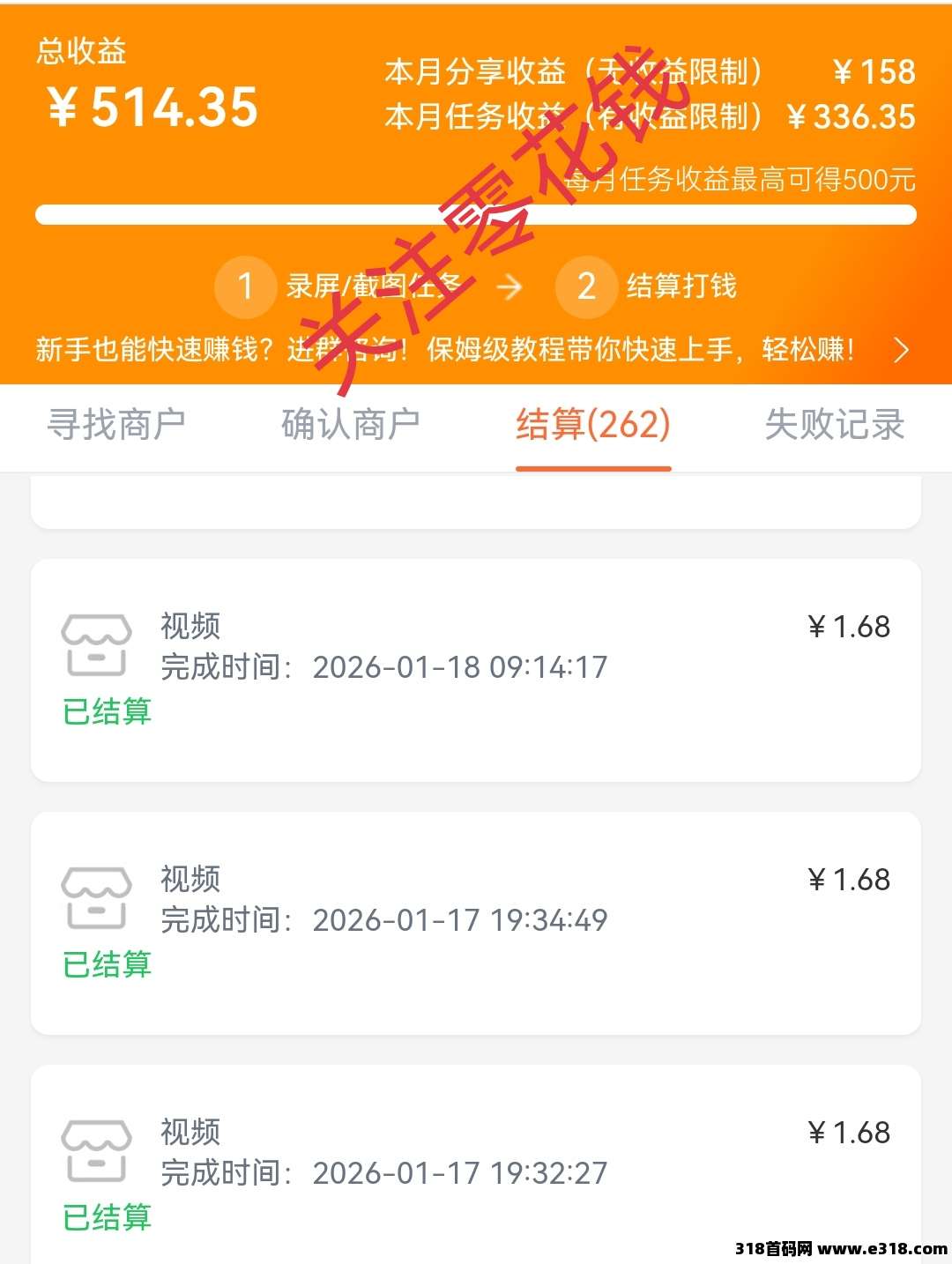Open the 失败记录 tab
This screenshot has width=952, height=1264.
(x=834, y=425)
